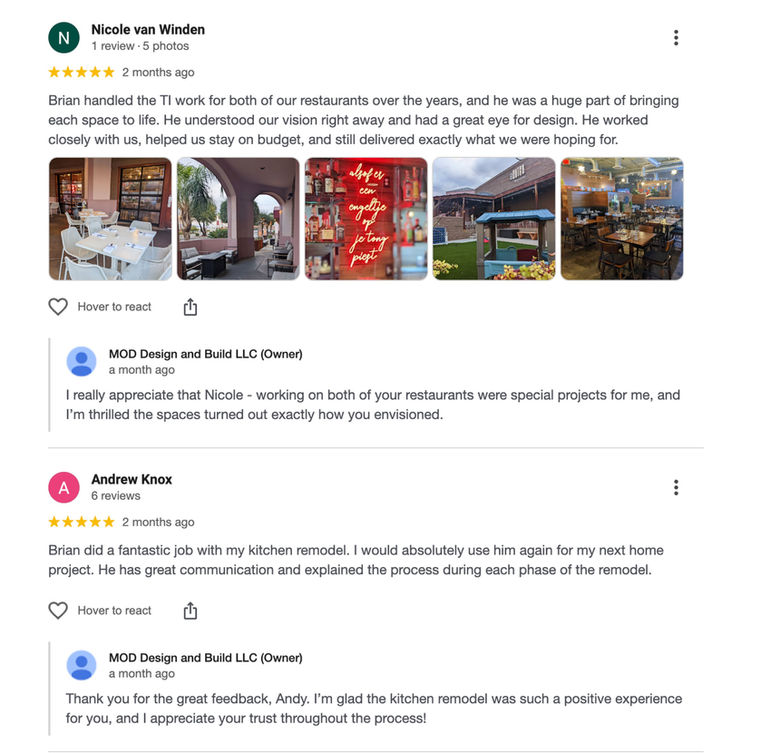View the archway courtyard photo
The height and width of the screenshot is (753, 761).
pyautogui.click(x=238, y=219)
